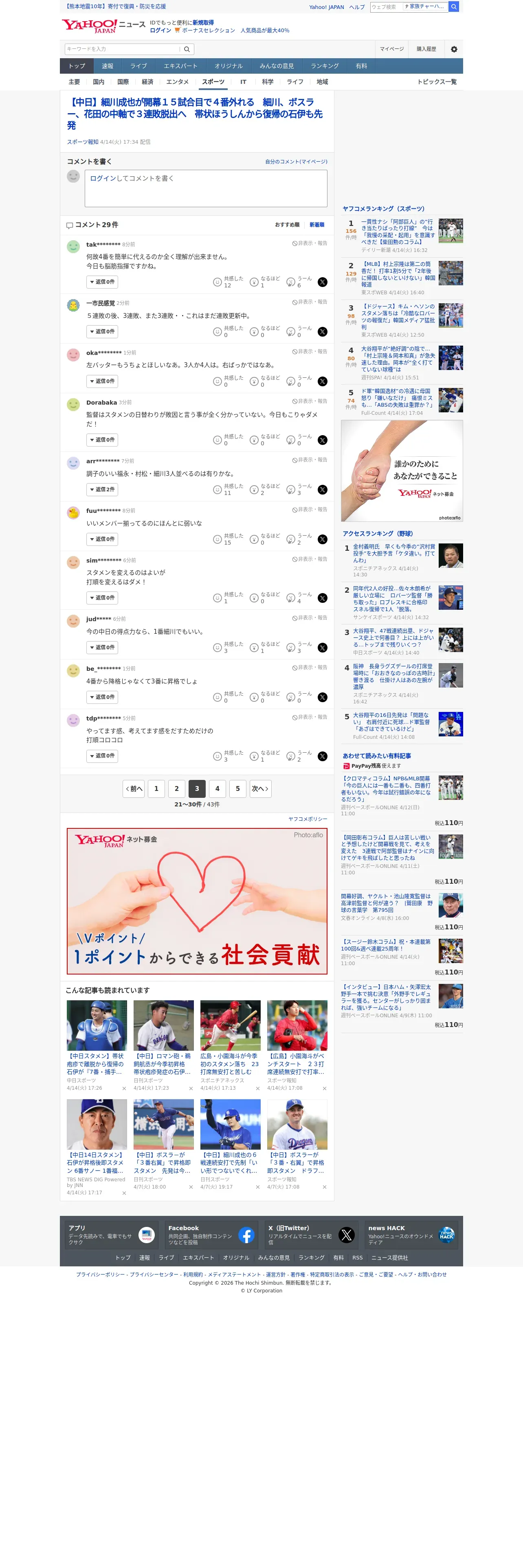Expand 返信2件 under arr's comment
Image resolution: width=523 pixels, height=1568 pixels.
(x=102, y=489)
